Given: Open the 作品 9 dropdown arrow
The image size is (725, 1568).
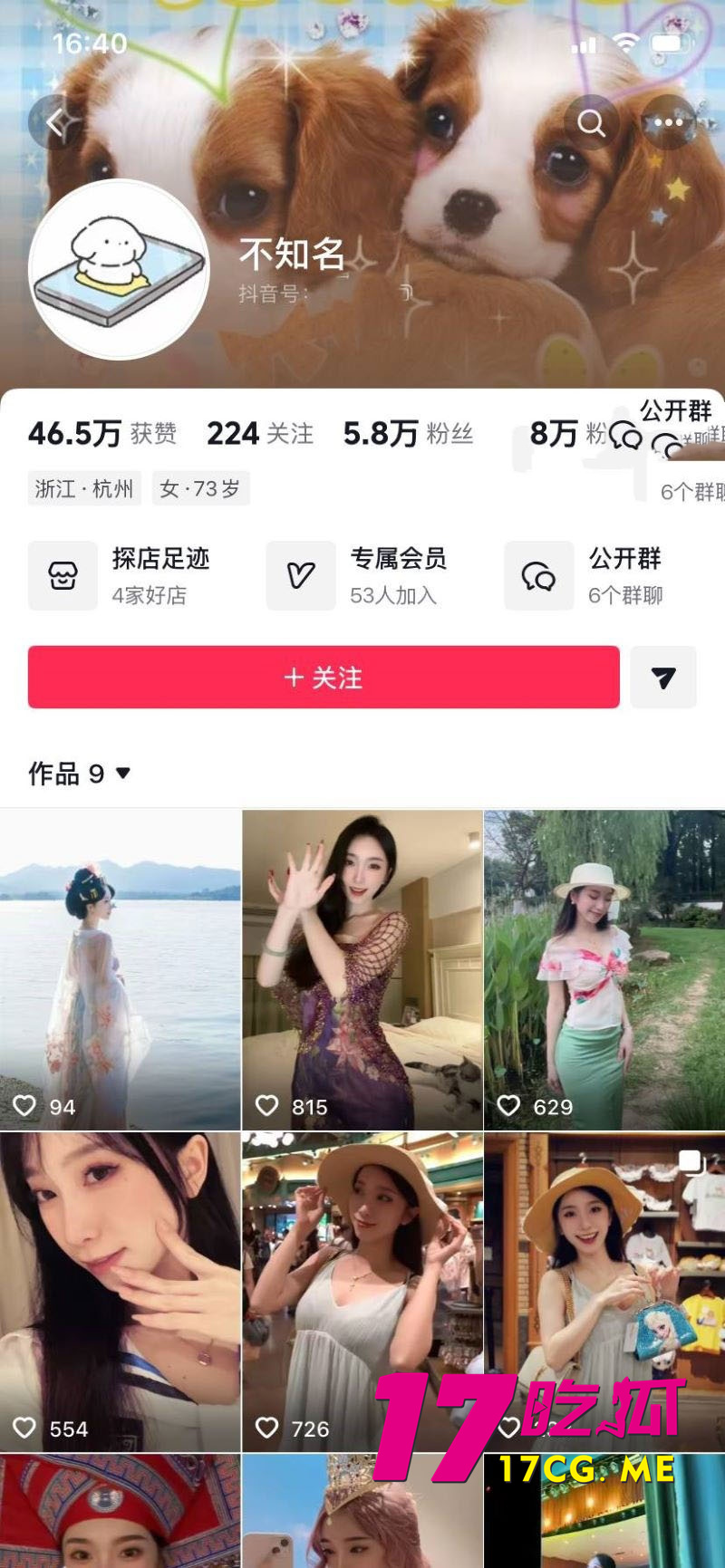Looking at the screenshot, I should click(124, 773).
